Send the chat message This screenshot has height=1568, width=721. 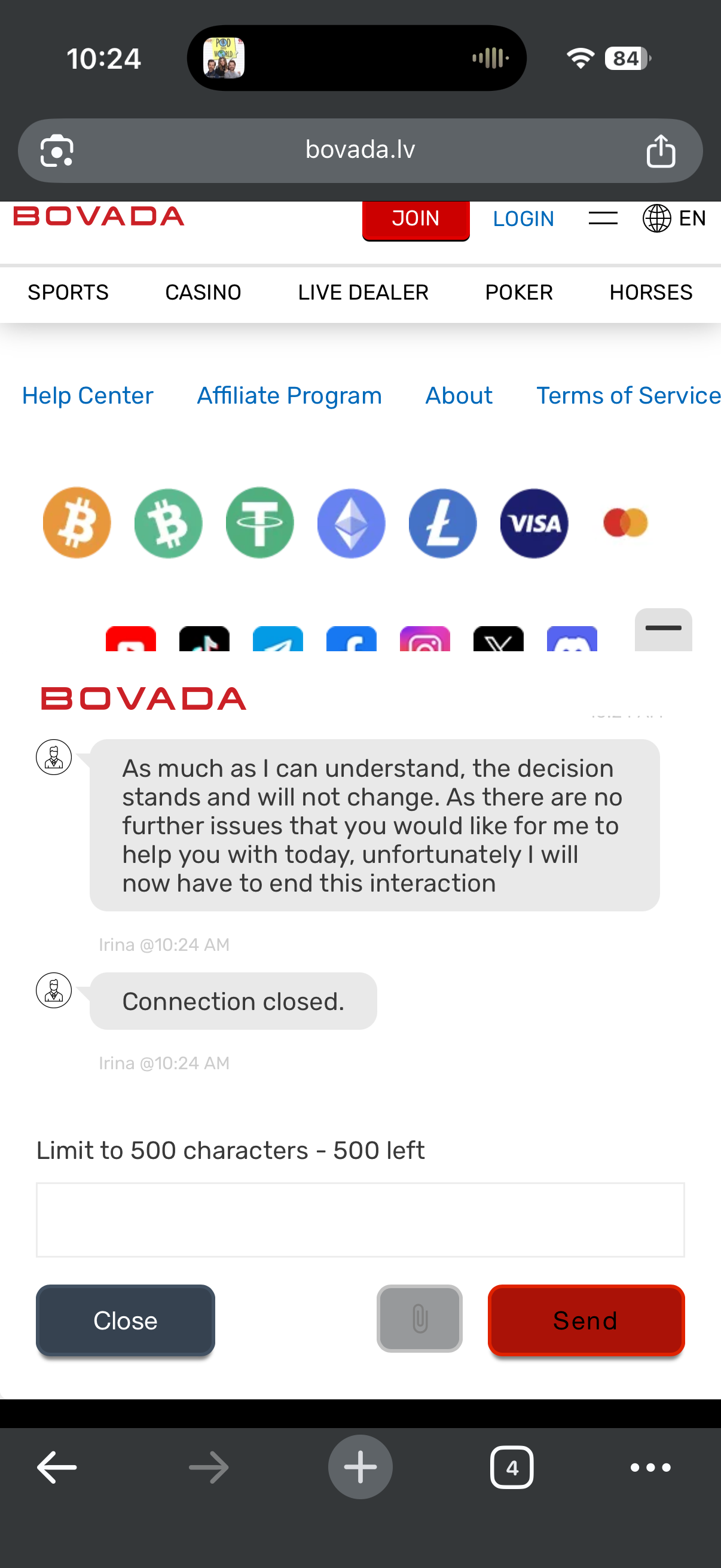585,1320
